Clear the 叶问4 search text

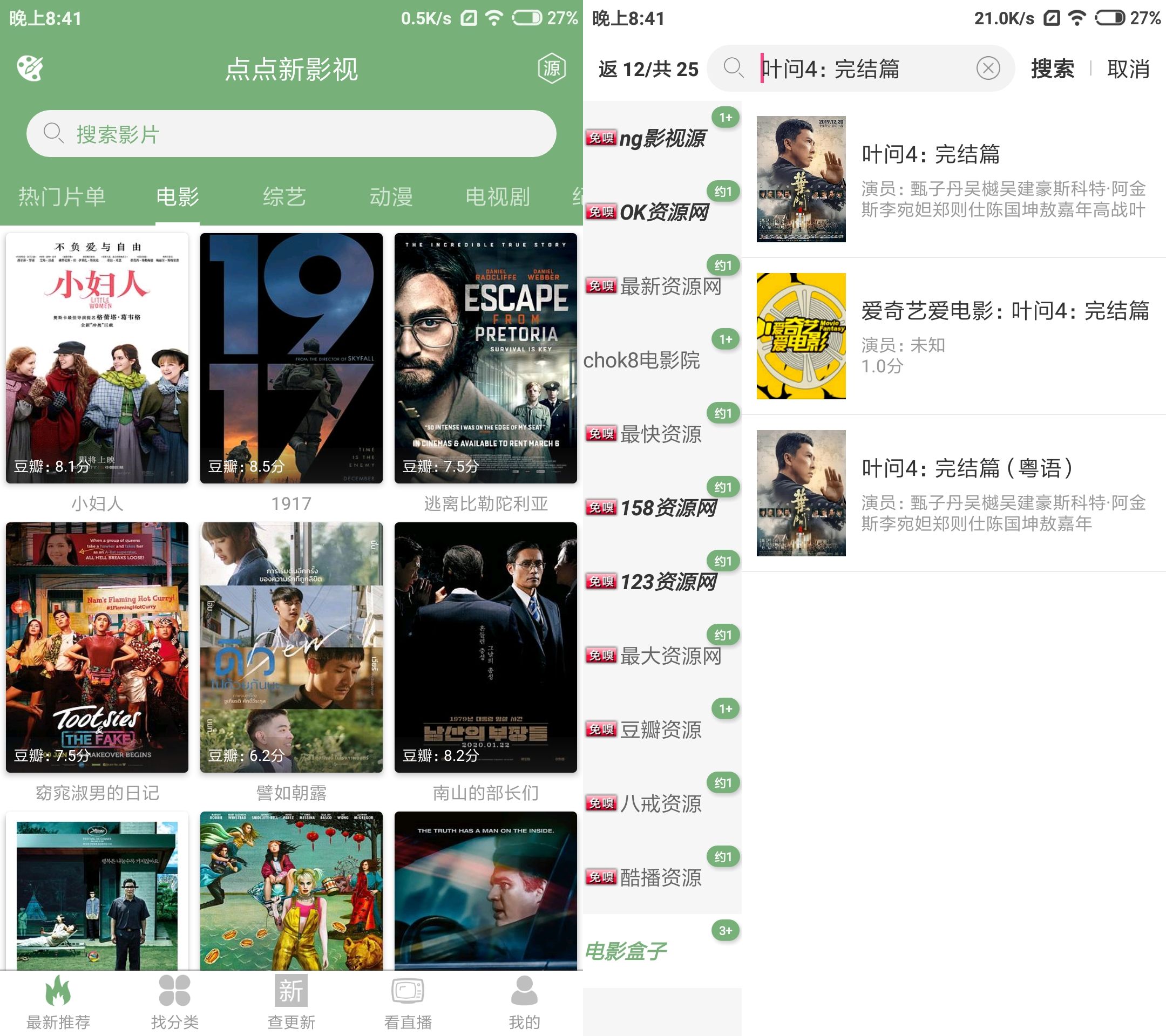tap(987, 69)
